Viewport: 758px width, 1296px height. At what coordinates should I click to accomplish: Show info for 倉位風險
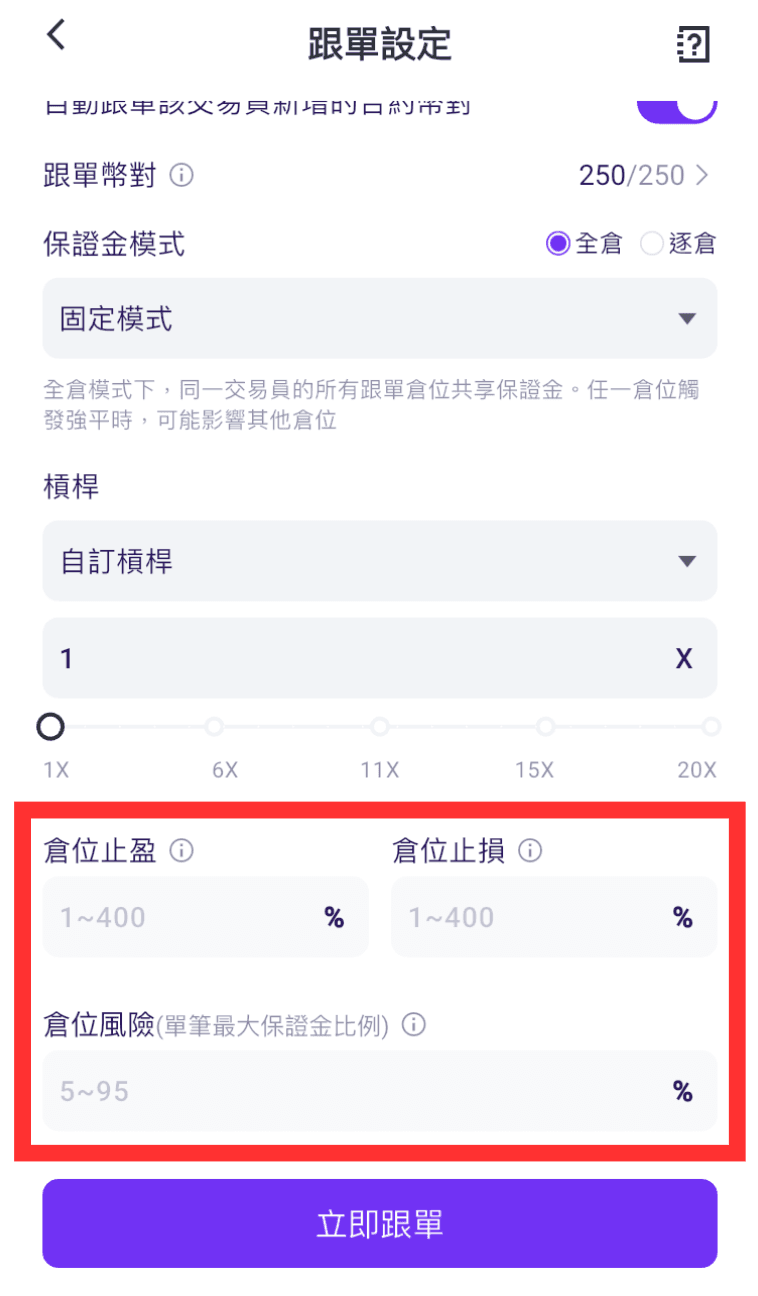click(x=413, y=1025)
